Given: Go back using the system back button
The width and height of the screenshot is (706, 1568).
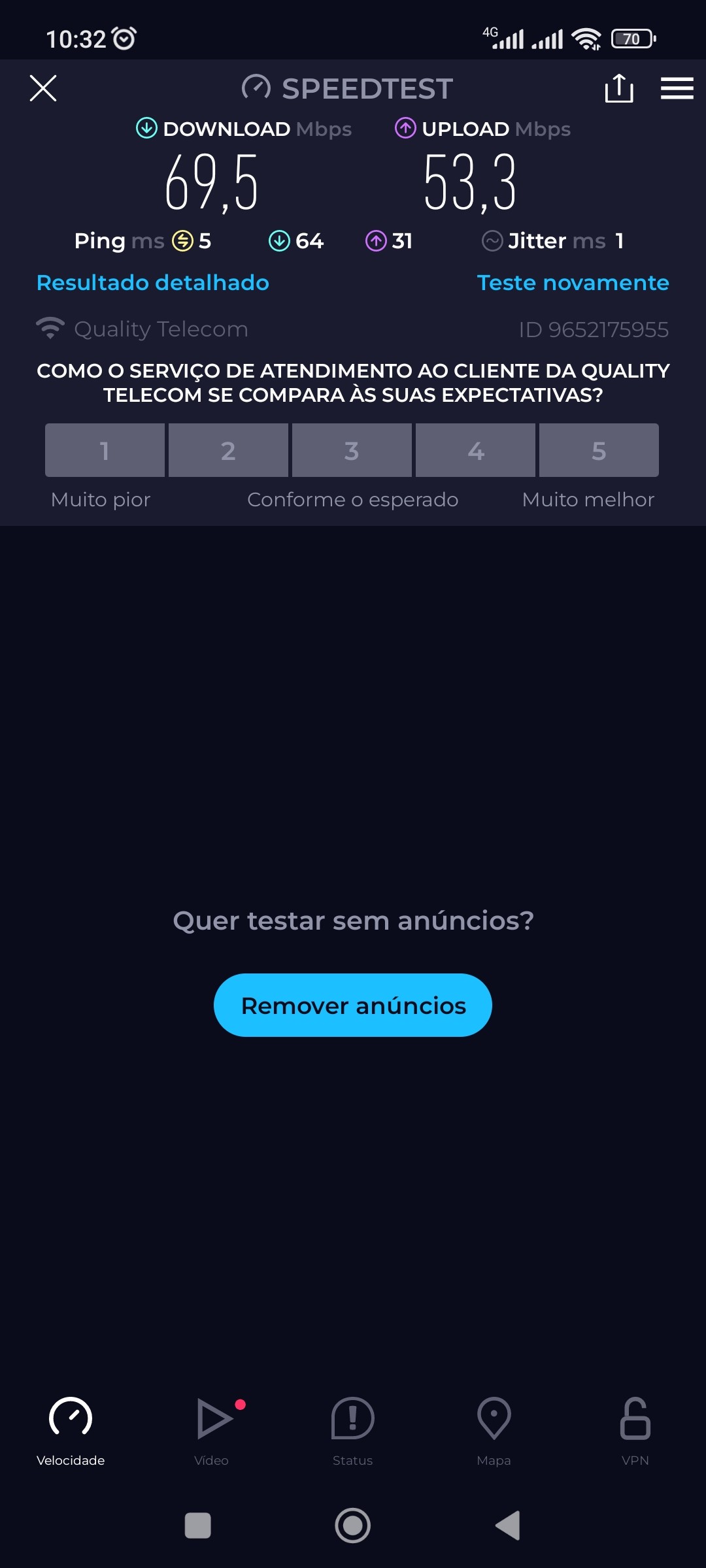Looking at the screenshot, I should pyautogui.click(x=508, y=1526).
